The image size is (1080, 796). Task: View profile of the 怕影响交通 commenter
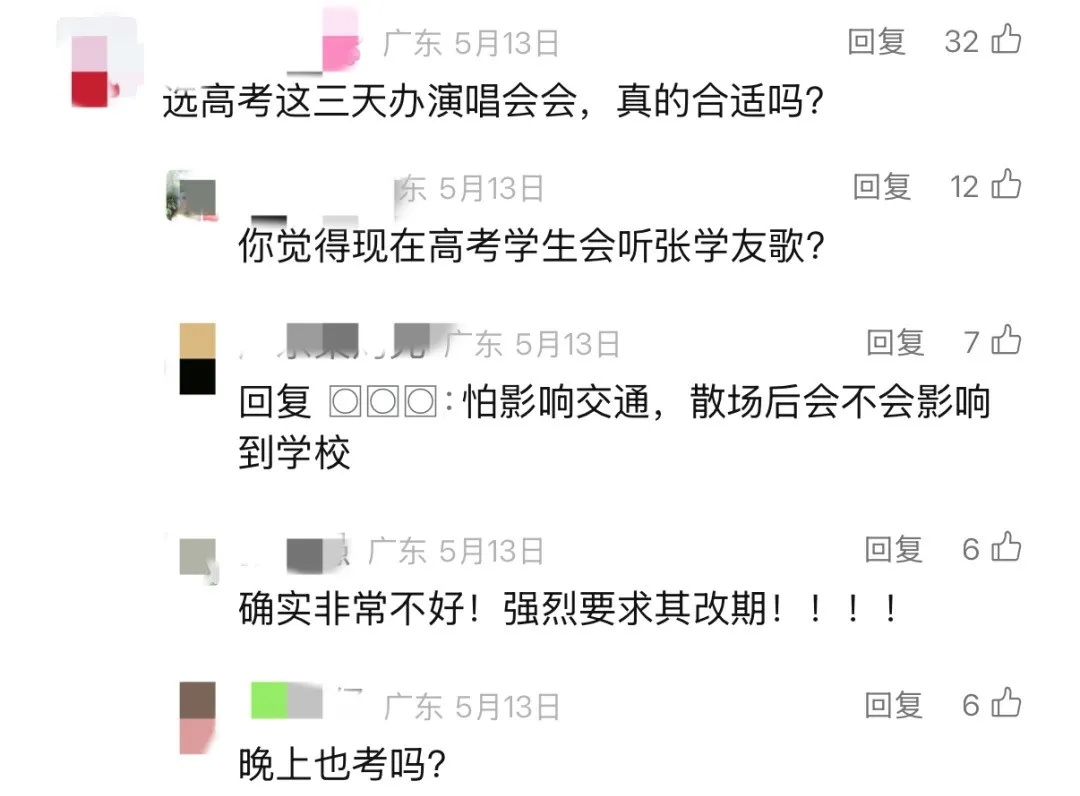coord(197,359)
